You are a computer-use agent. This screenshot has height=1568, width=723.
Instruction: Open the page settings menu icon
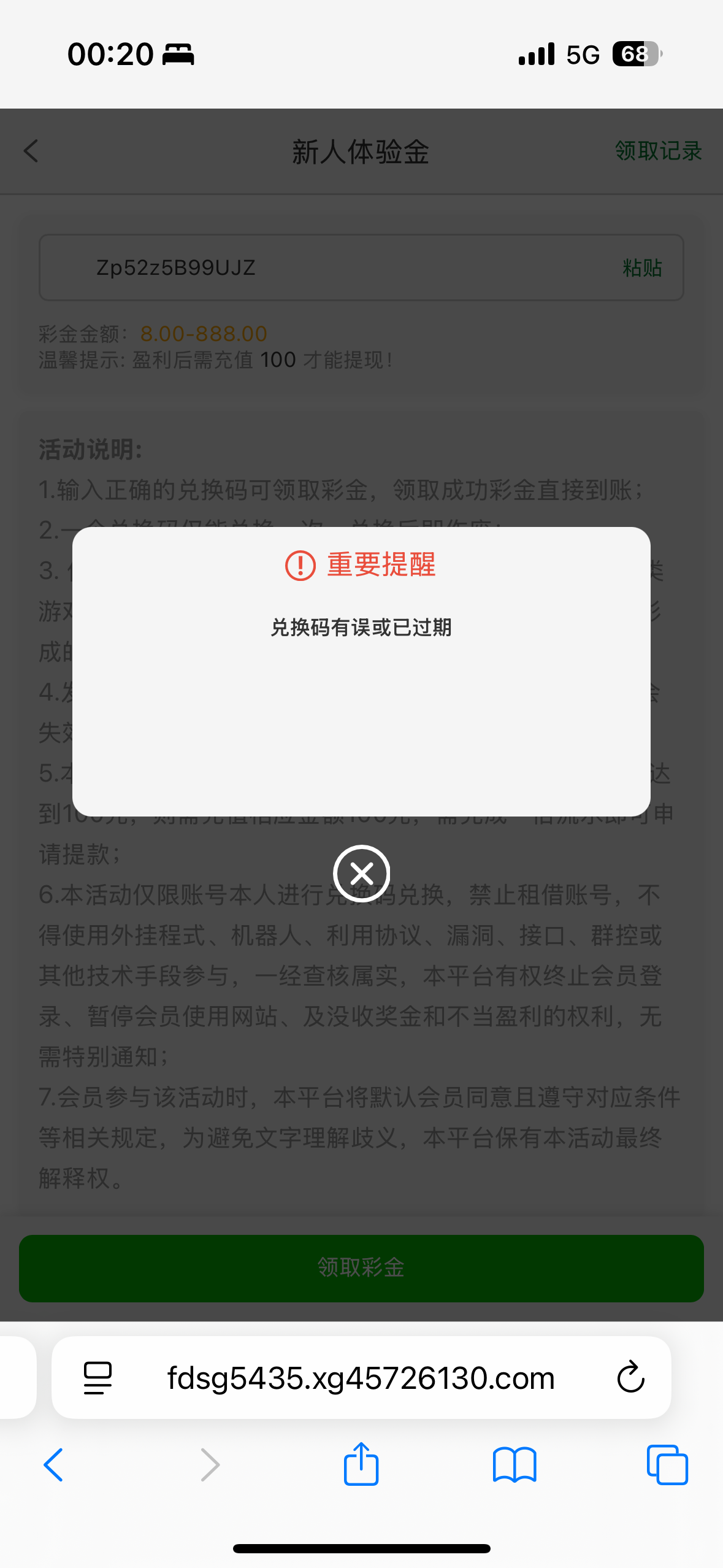98,1378
